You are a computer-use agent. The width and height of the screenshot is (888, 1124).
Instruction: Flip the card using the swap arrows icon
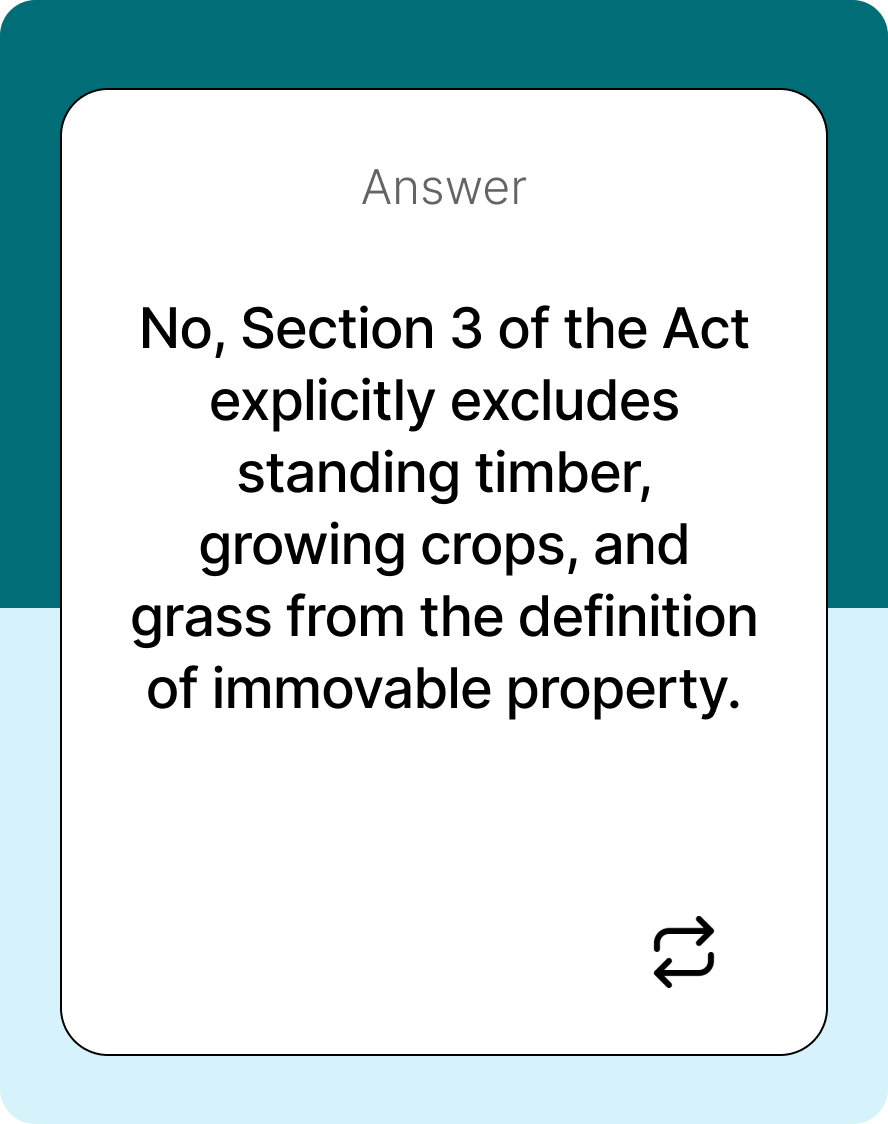[684, 951]
